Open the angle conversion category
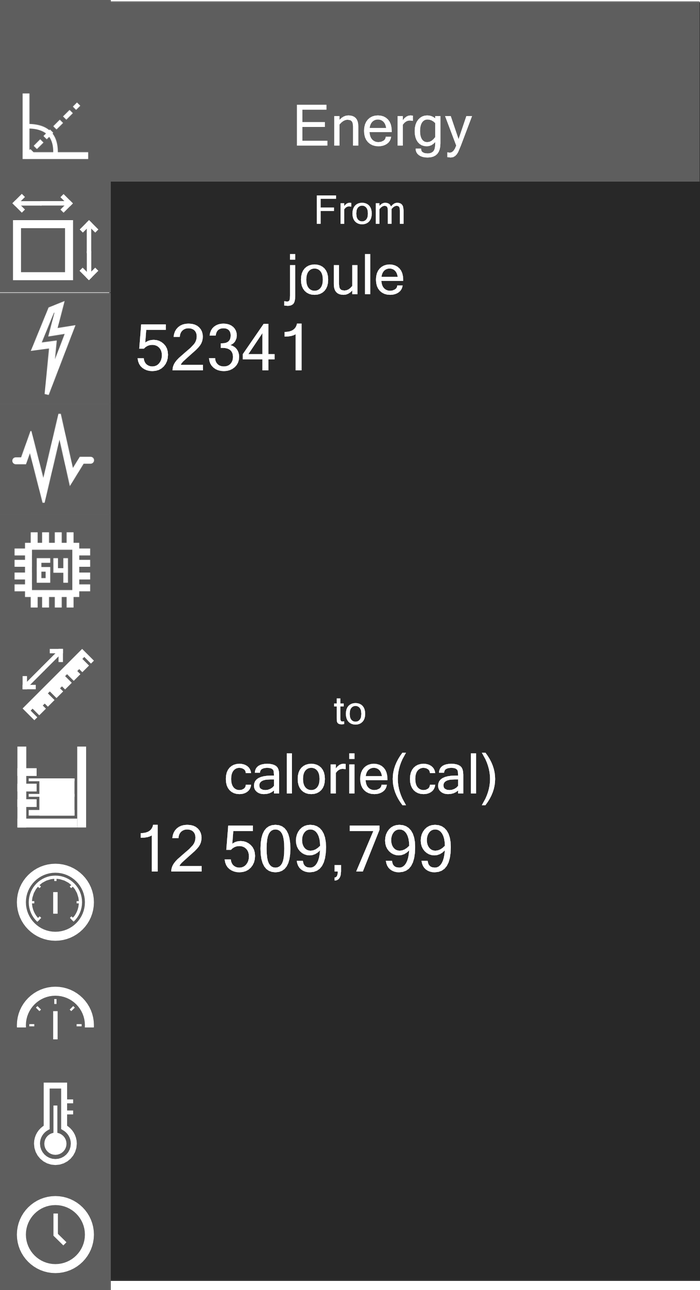This screenshot has height=1290, width=700. pyautogui.click(x=55, y=126)
